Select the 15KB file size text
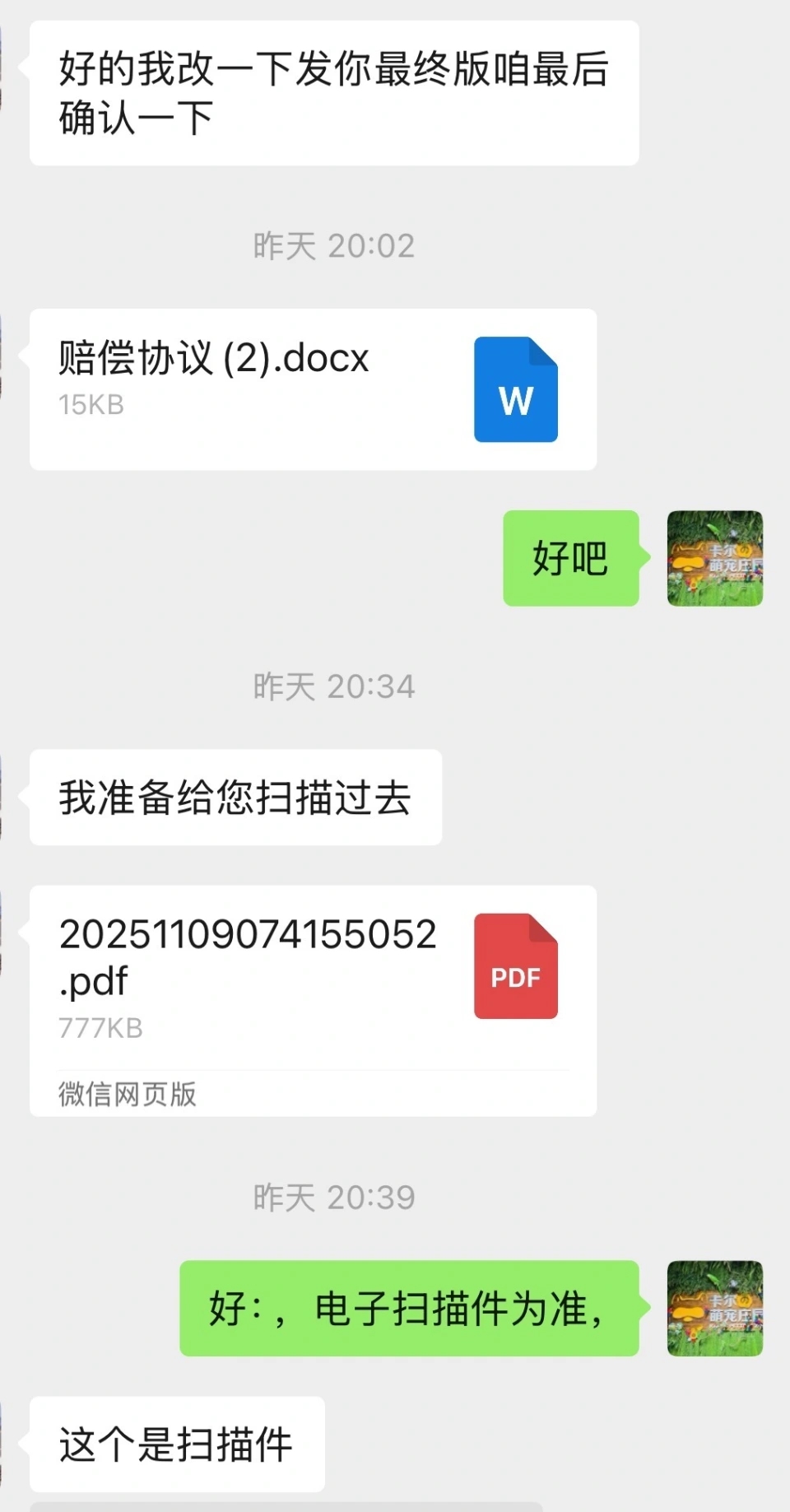 (91, 404)
